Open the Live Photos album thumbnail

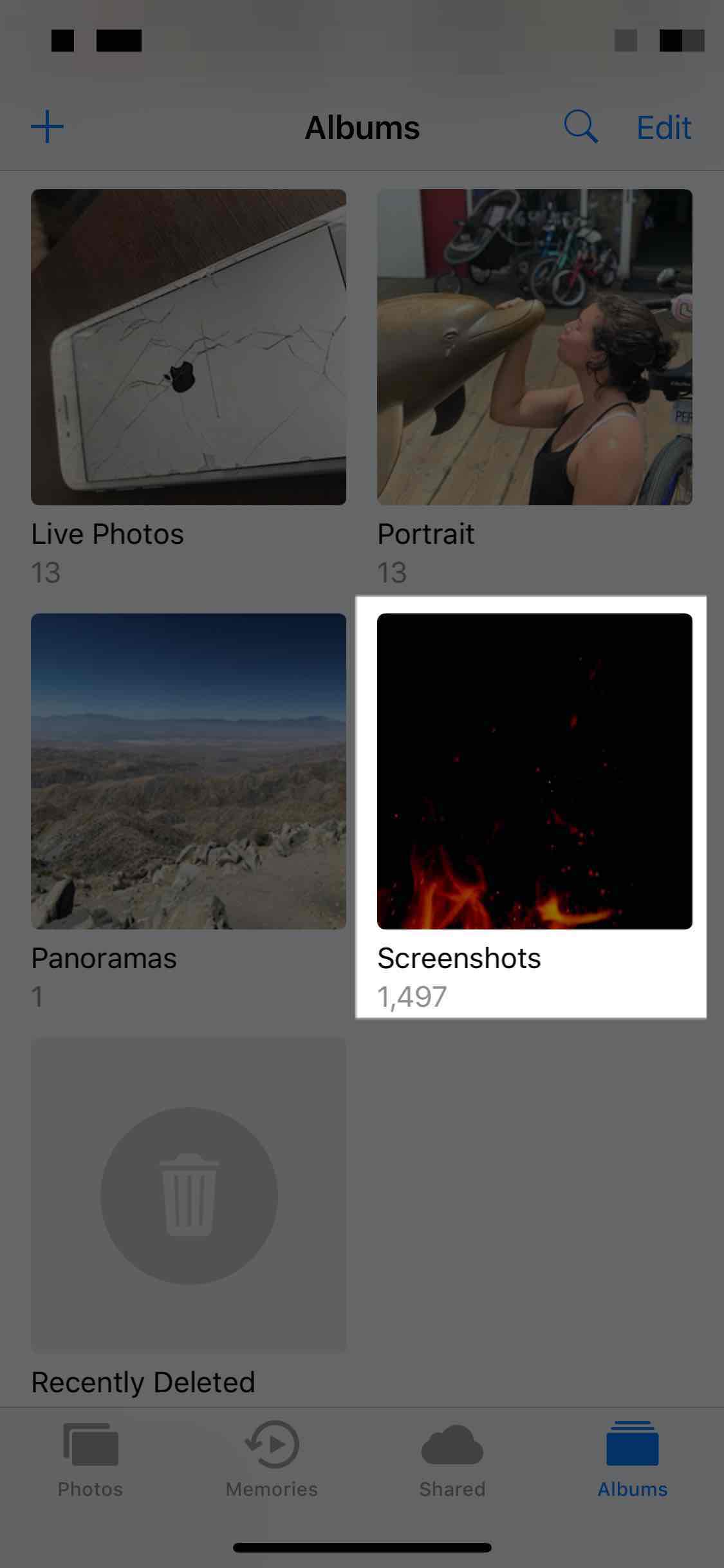point(188,348)
